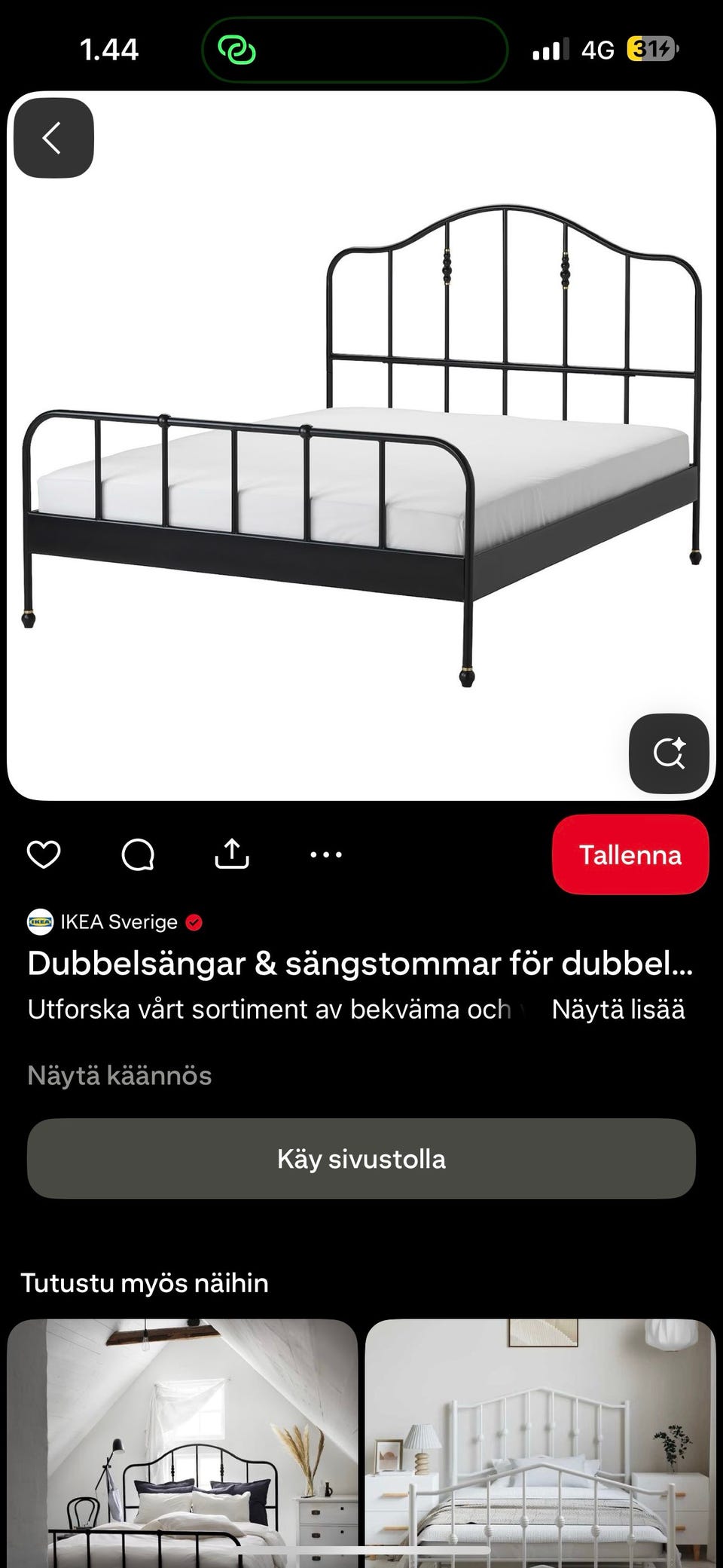The image size is (723, 1568).
Task: Open the Tutustu myös näihin section header
Action: pos(145,1282)
